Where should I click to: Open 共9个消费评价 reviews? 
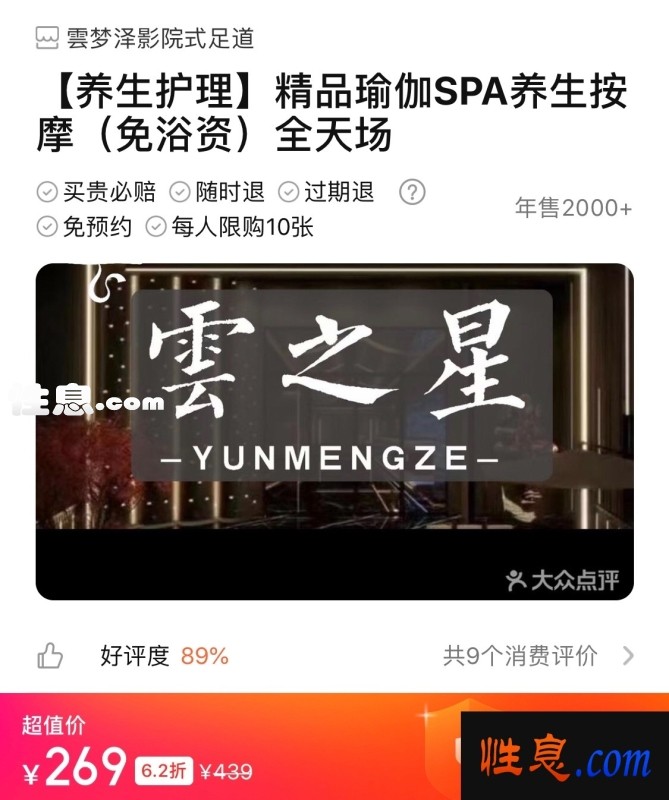(x=536, y=656)
